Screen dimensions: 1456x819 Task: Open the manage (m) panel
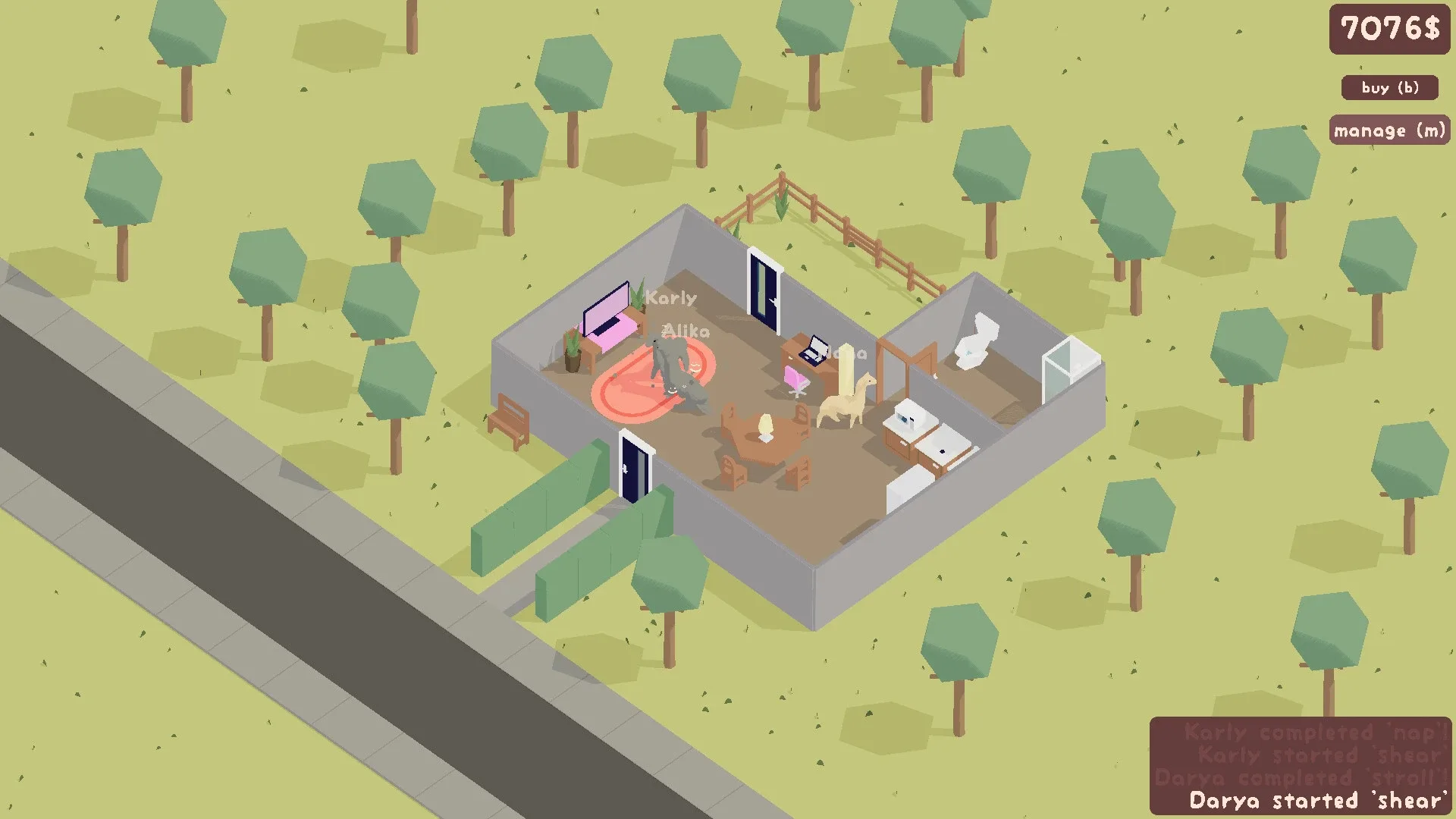1389,130
